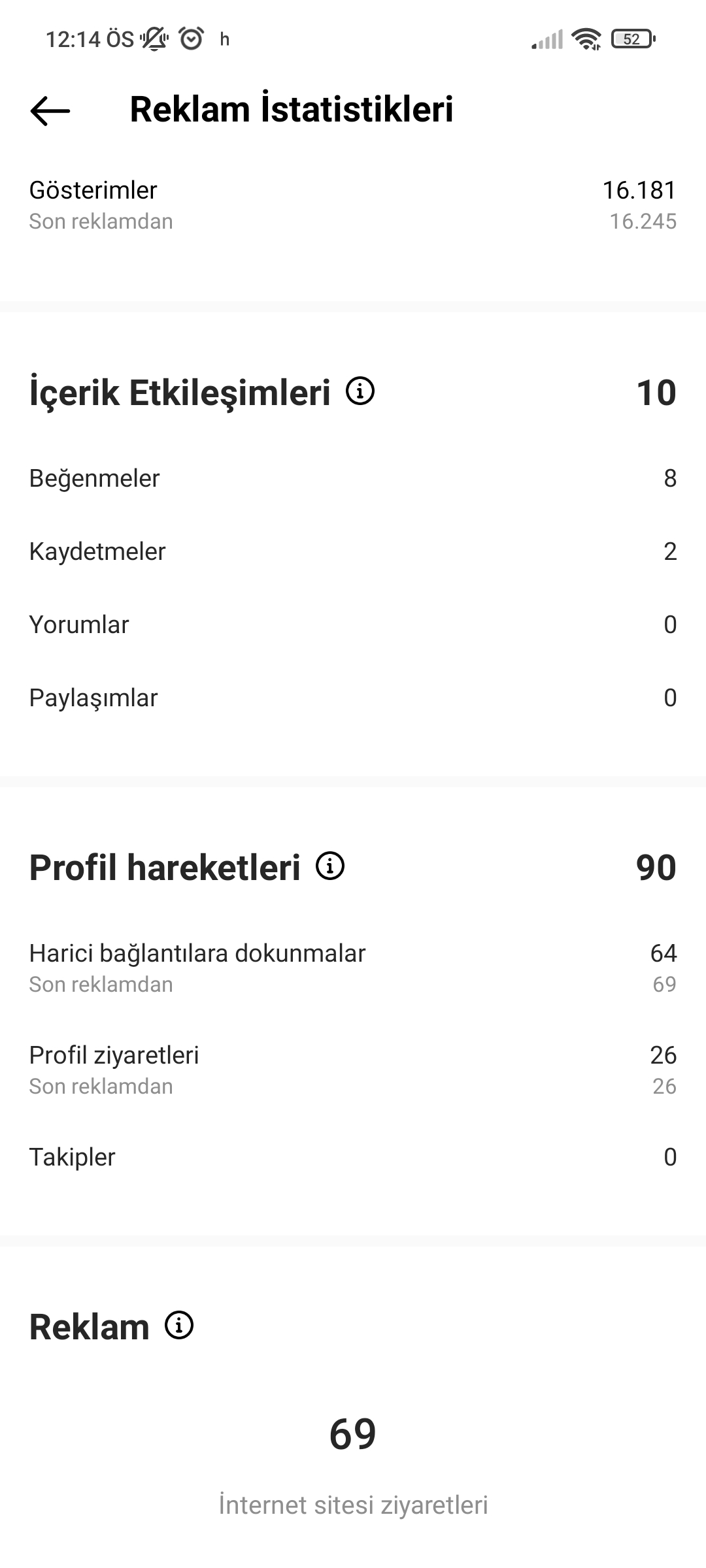Go back from Reklam İstatistikleri
This screenshot has height=1568, width=706.
[x=50, y=110]
